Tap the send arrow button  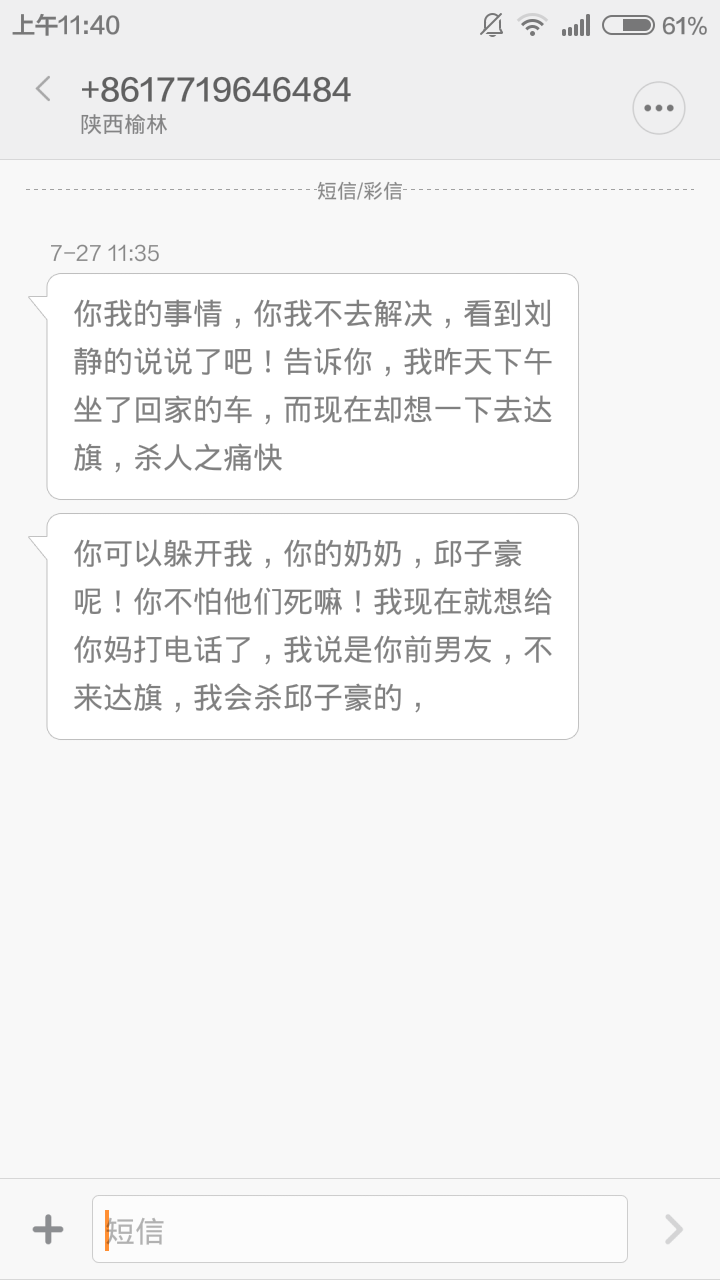click(x=674, y=1229)
